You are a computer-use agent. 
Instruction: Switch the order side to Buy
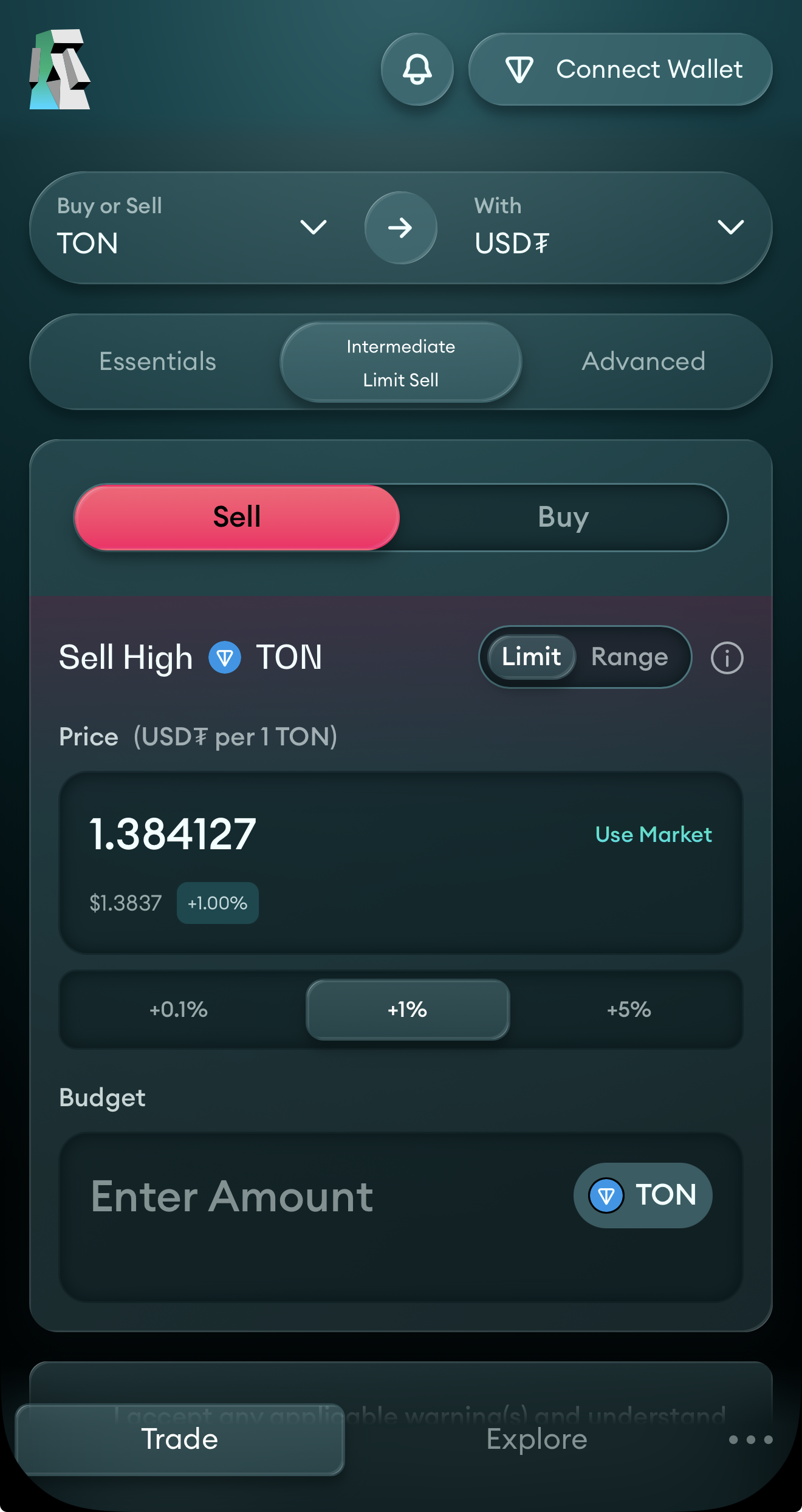click(x=562, y=517)
